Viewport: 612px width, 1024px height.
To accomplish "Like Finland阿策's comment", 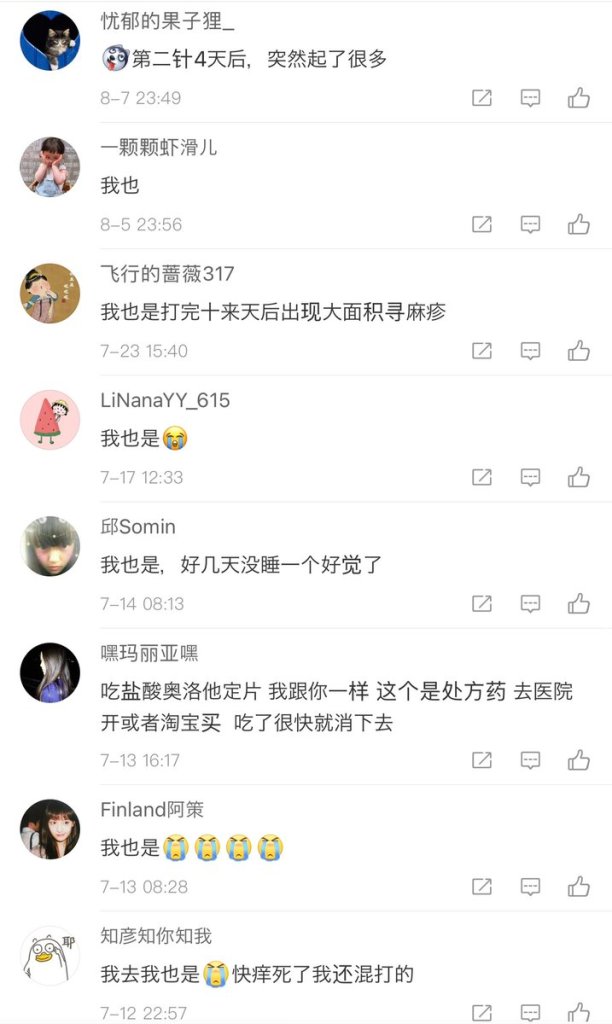I will point(579,887).
